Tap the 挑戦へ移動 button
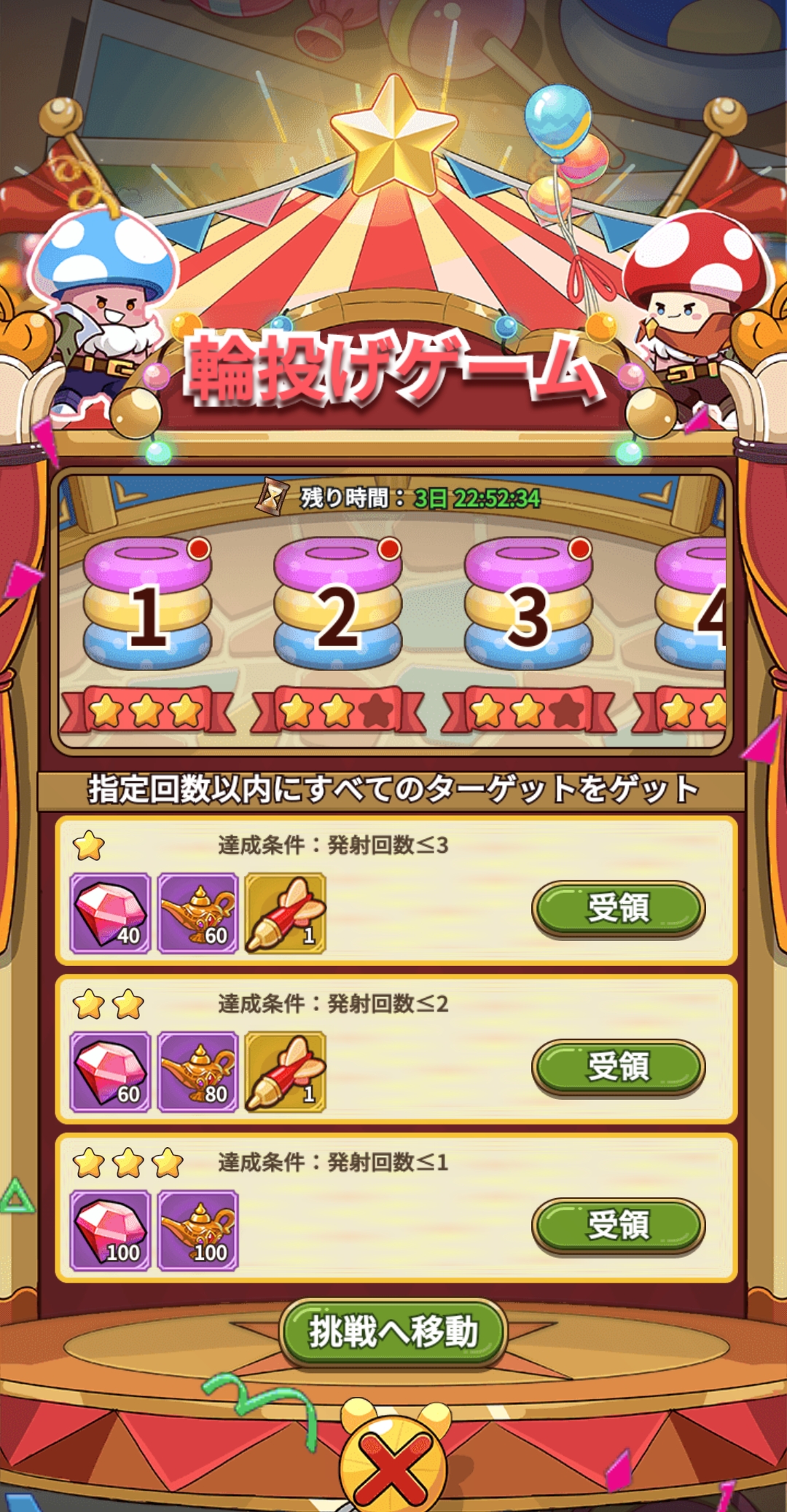 click(x=393, y=1332)
